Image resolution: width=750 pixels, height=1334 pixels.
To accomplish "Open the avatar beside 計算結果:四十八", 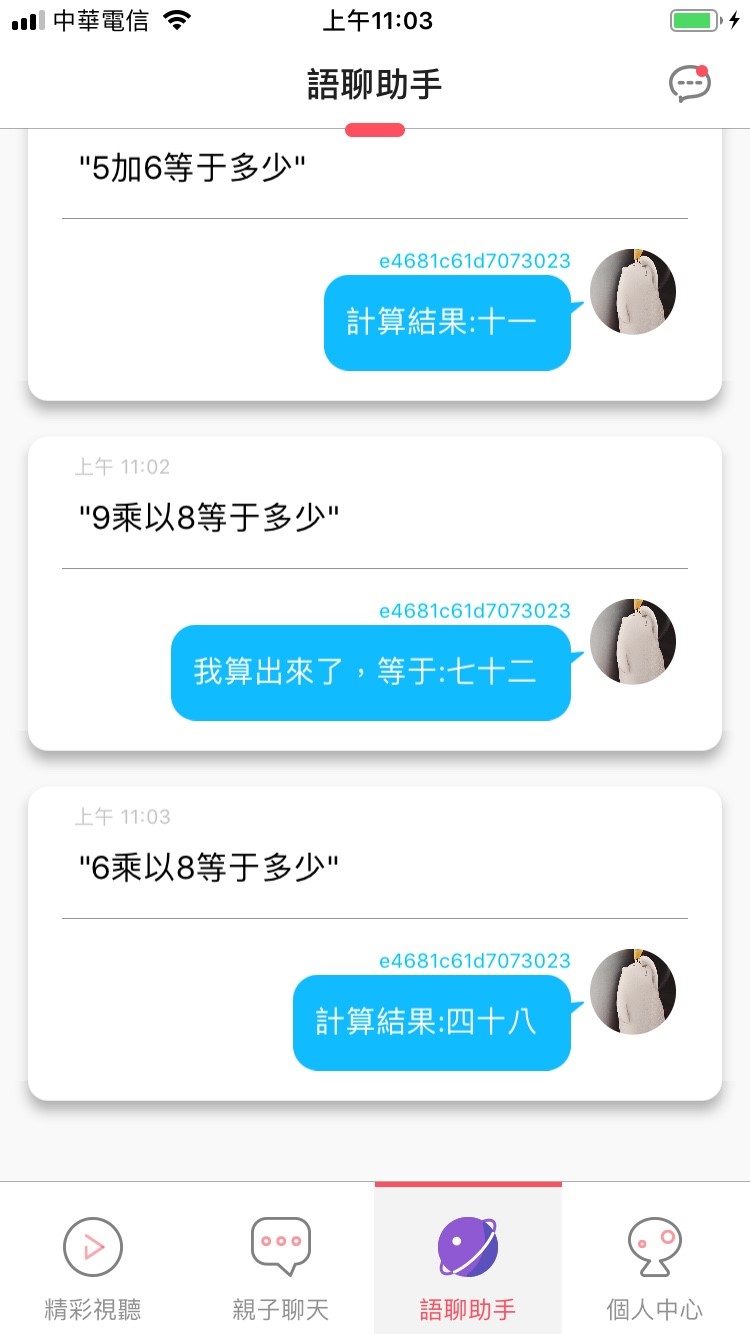I will 633,991.
